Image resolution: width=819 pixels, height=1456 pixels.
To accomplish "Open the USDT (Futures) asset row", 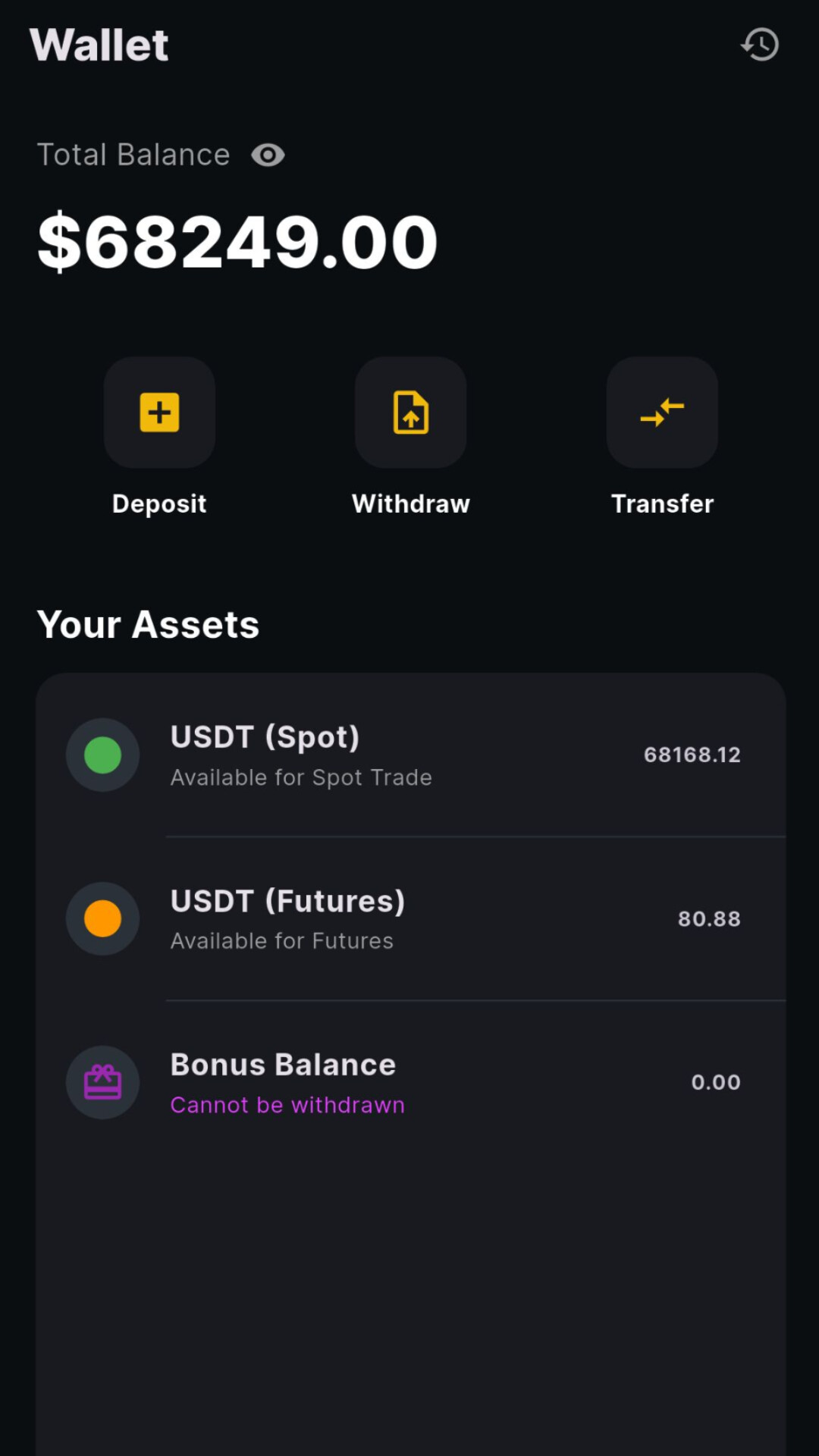I will pos(409,919).
